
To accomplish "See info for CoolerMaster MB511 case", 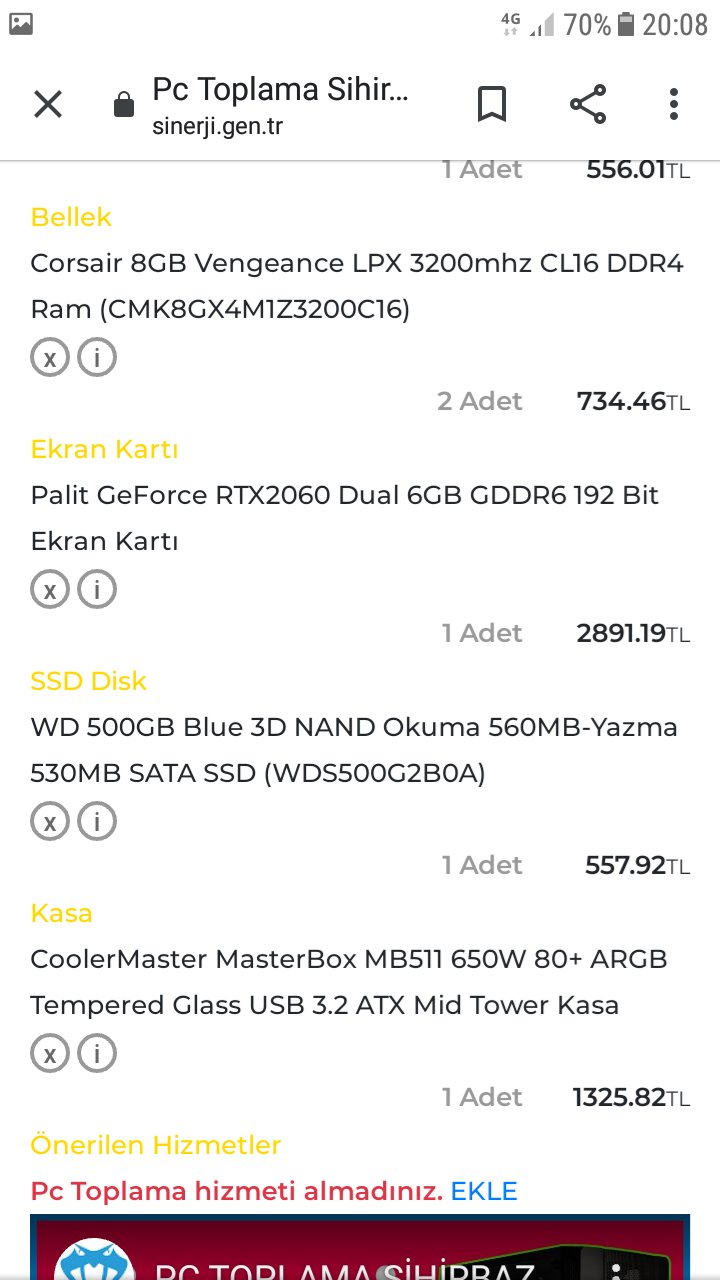I will (x=97, y=1053).
